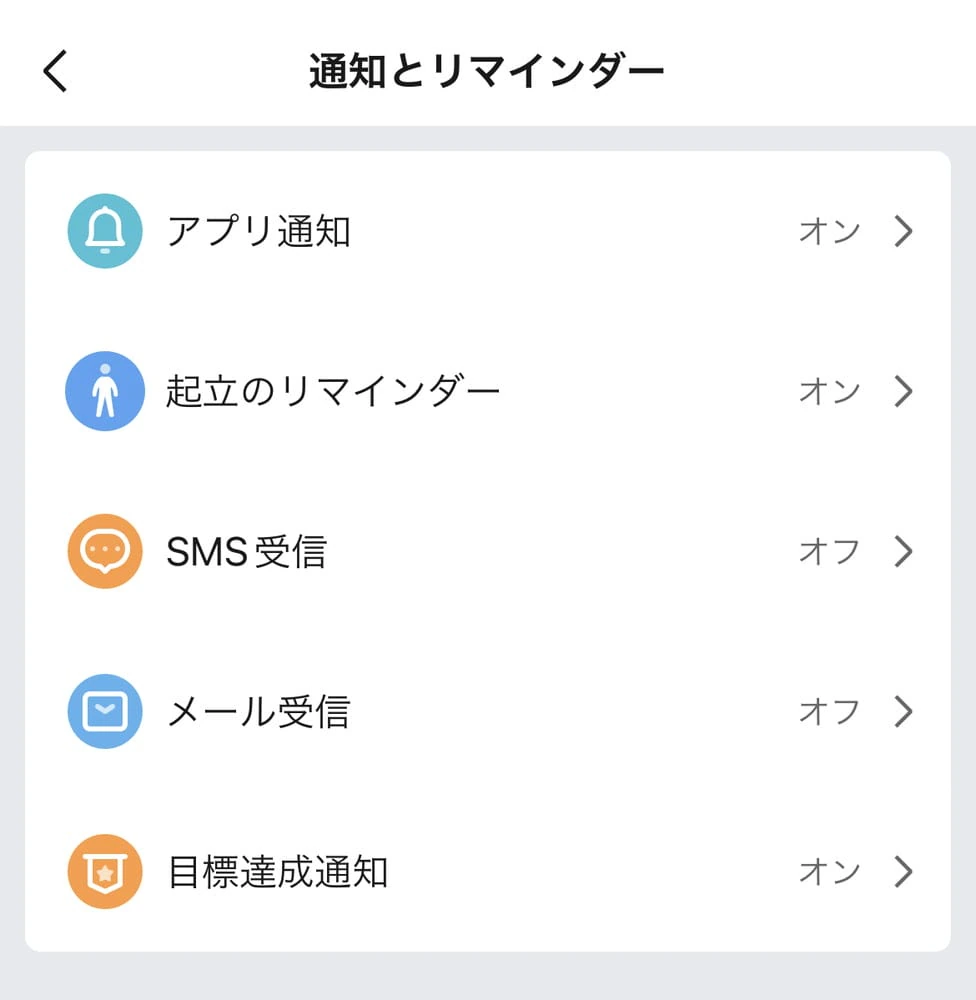The height and width of the screenshot is (1000, 976).
Task: Tap the メール受信 option
Action: 488,711
